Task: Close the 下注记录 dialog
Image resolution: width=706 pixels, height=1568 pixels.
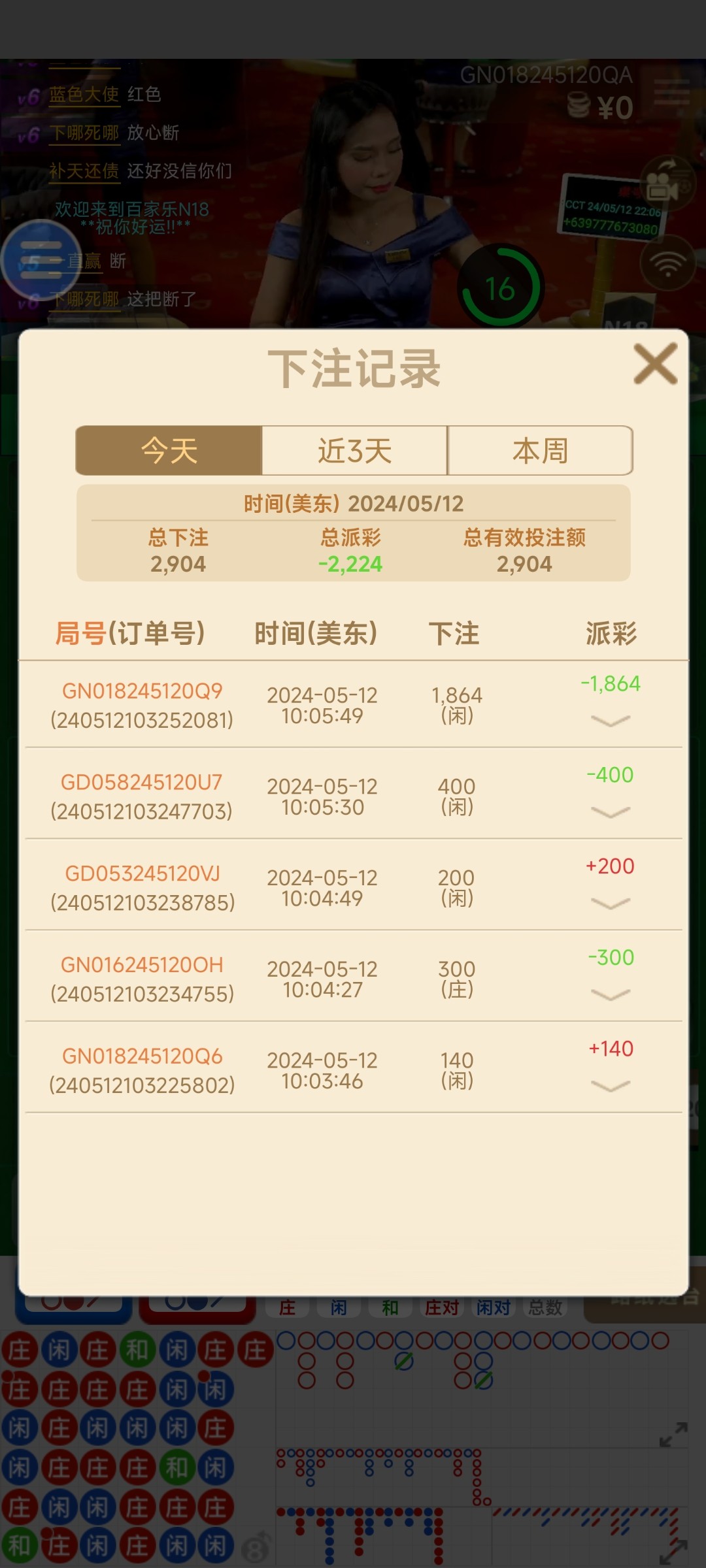Action: 655,364
